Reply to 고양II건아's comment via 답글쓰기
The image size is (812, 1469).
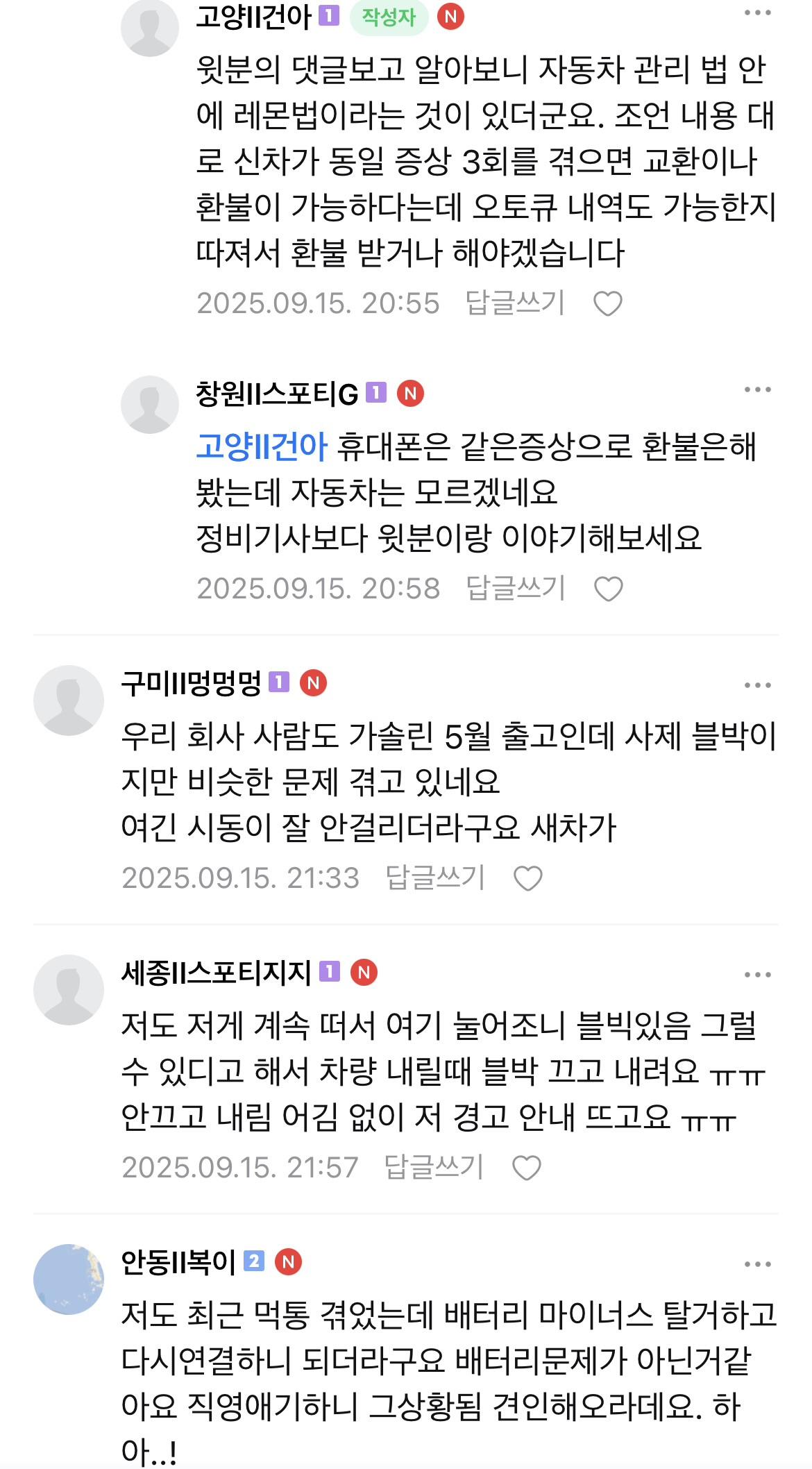click(x=515, y=303)
